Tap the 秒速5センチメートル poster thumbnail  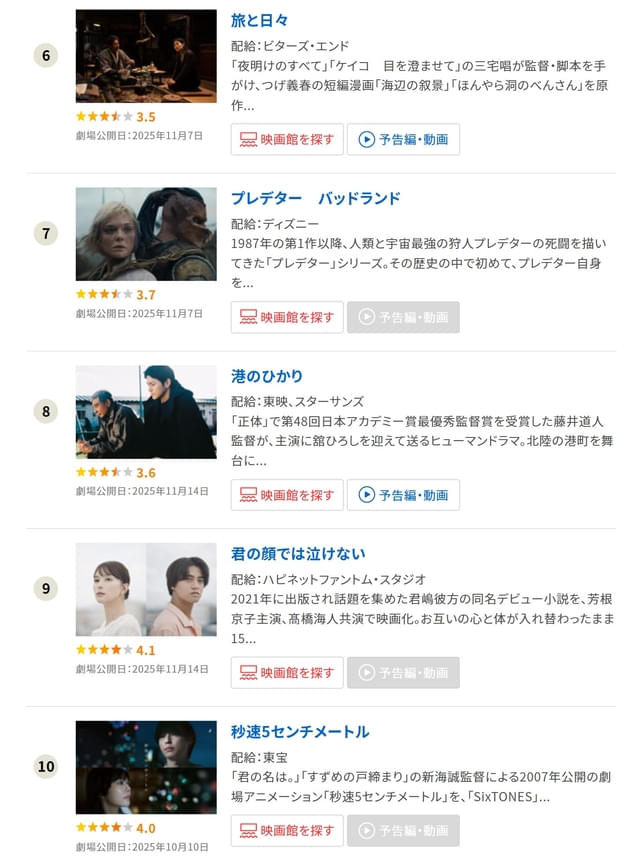(x=145, y=767)
